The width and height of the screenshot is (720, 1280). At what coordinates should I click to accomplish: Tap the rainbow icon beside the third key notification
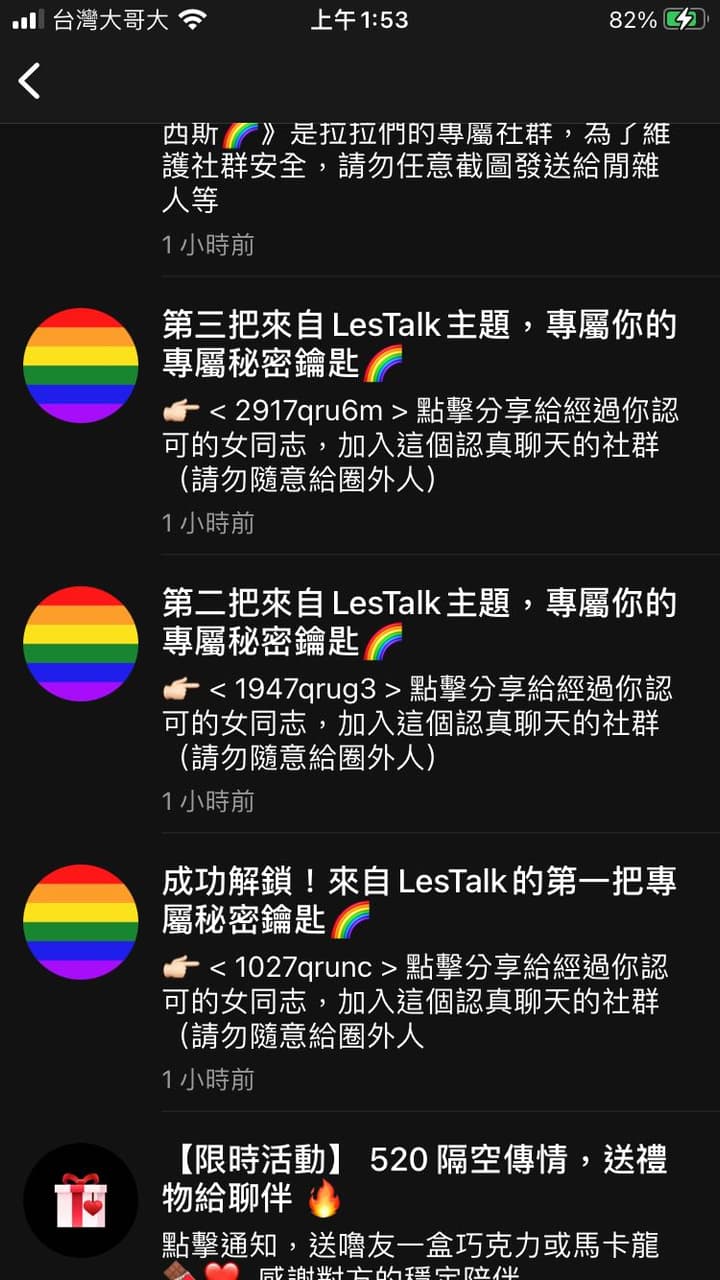(x=80, y=364)
